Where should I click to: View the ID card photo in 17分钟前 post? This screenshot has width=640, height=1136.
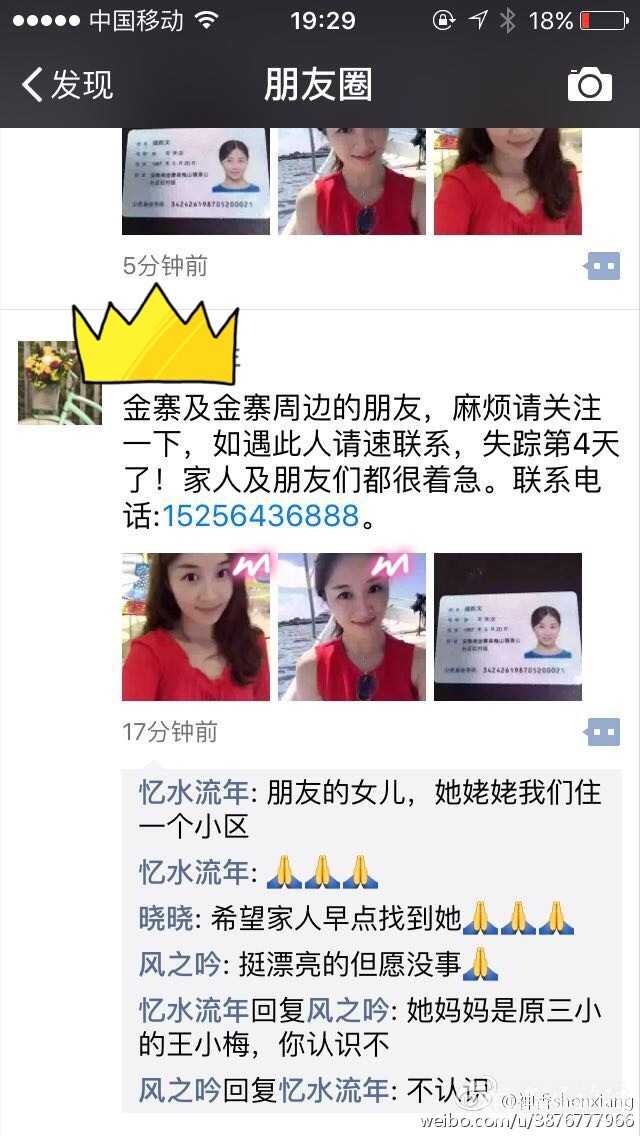click(x=507, y=627)
